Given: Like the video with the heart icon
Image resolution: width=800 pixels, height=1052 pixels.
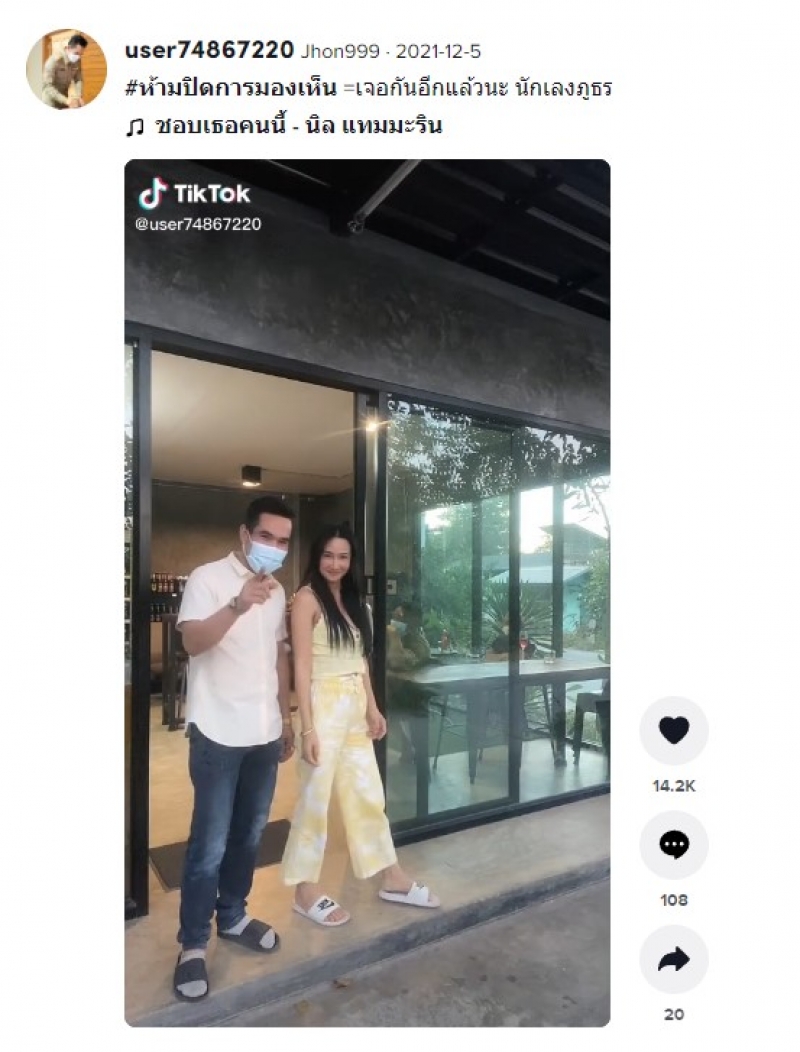Looking at the screenshot, I should (x=673, y=731).
